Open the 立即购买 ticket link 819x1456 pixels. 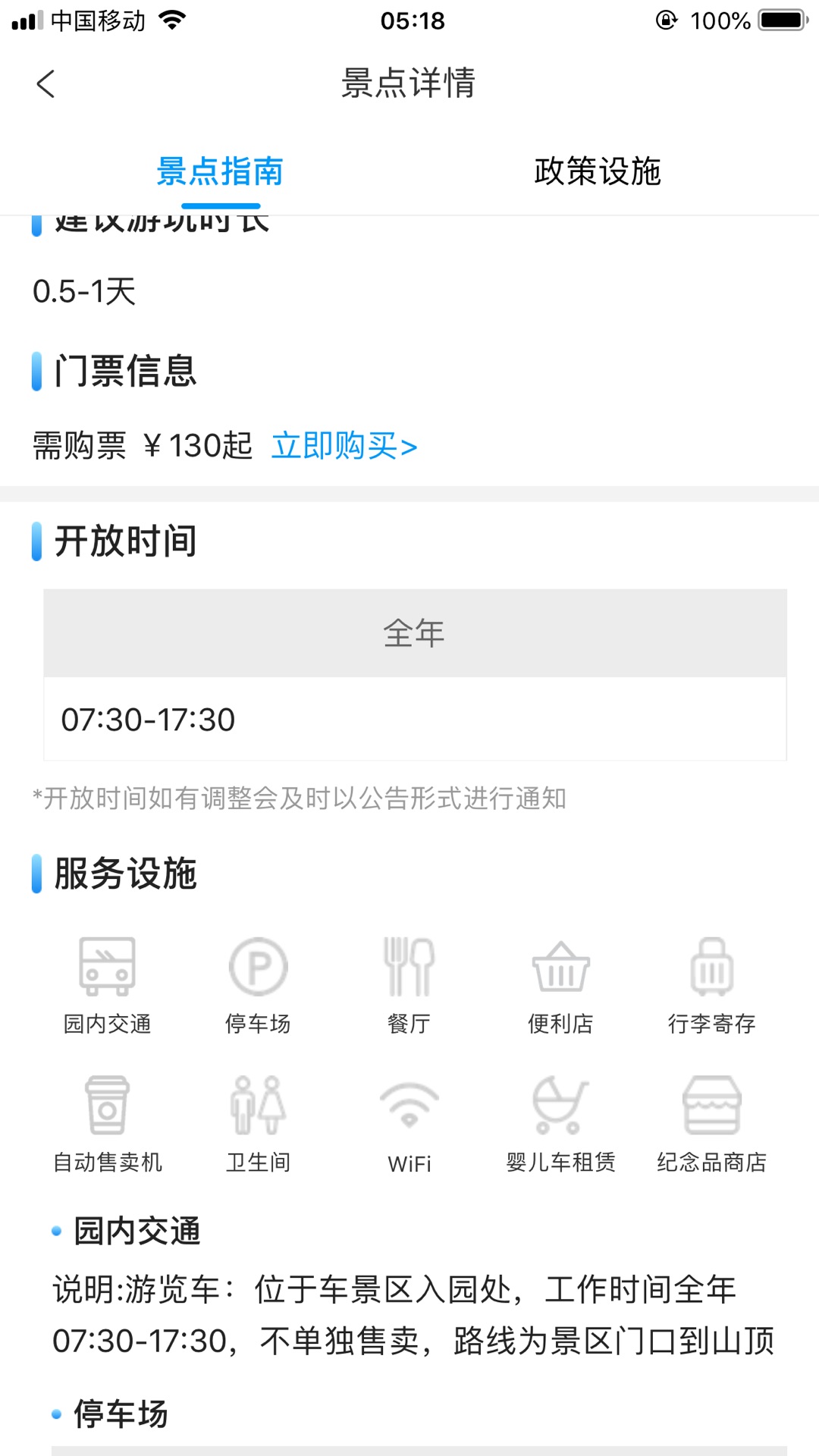(x=344, y=446)
